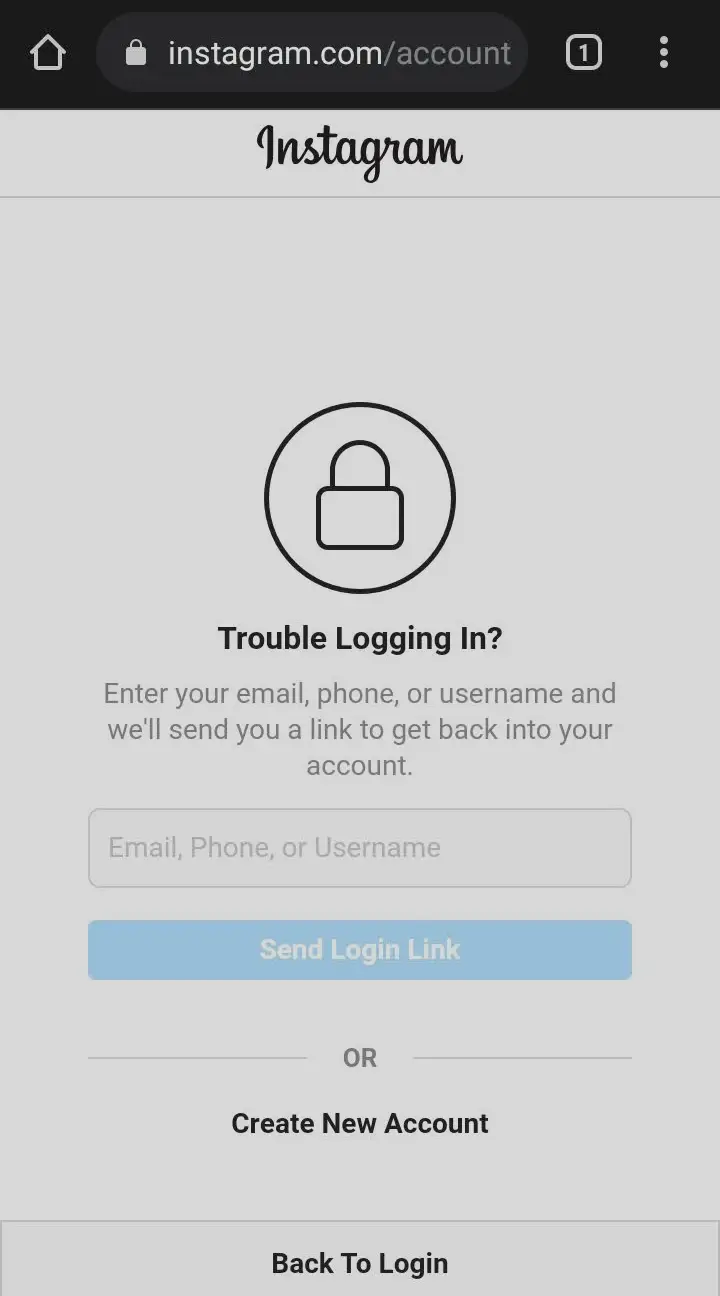
Task: Return via Back To Login
Action: [360, 1263]
